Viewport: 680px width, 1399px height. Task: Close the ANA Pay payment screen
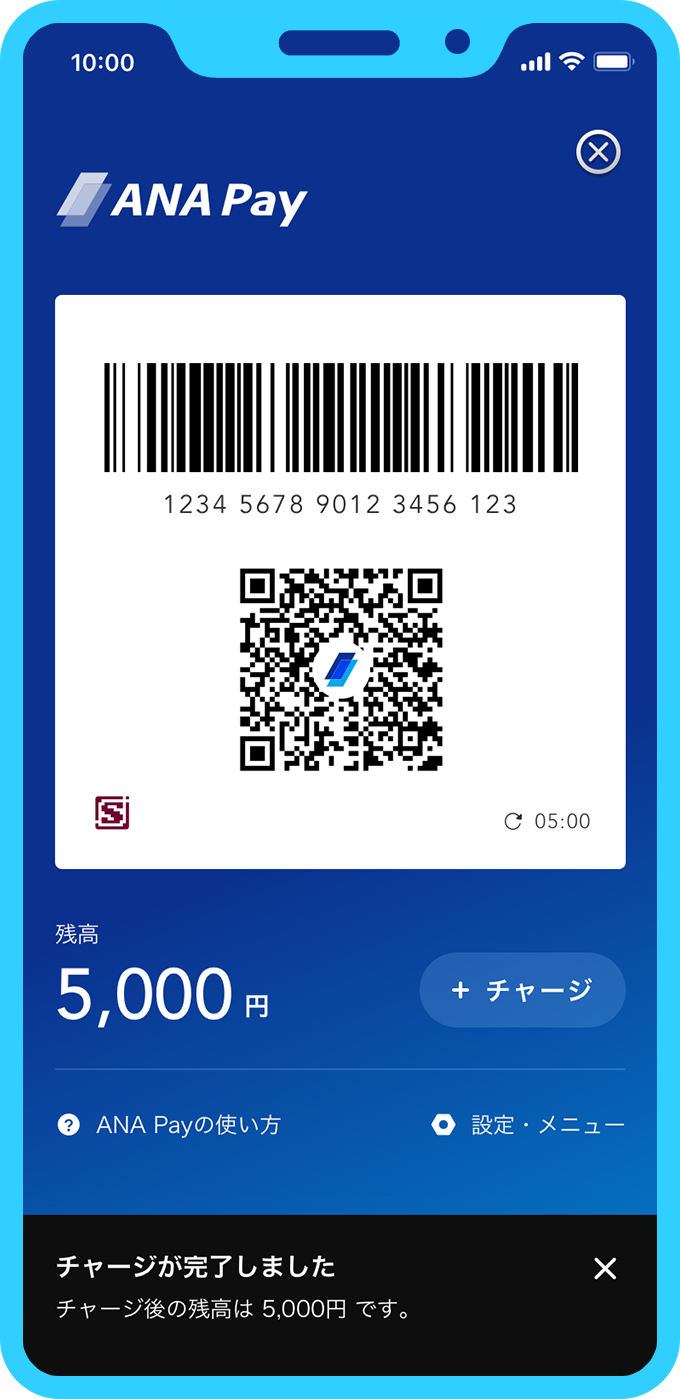[598, 153]
